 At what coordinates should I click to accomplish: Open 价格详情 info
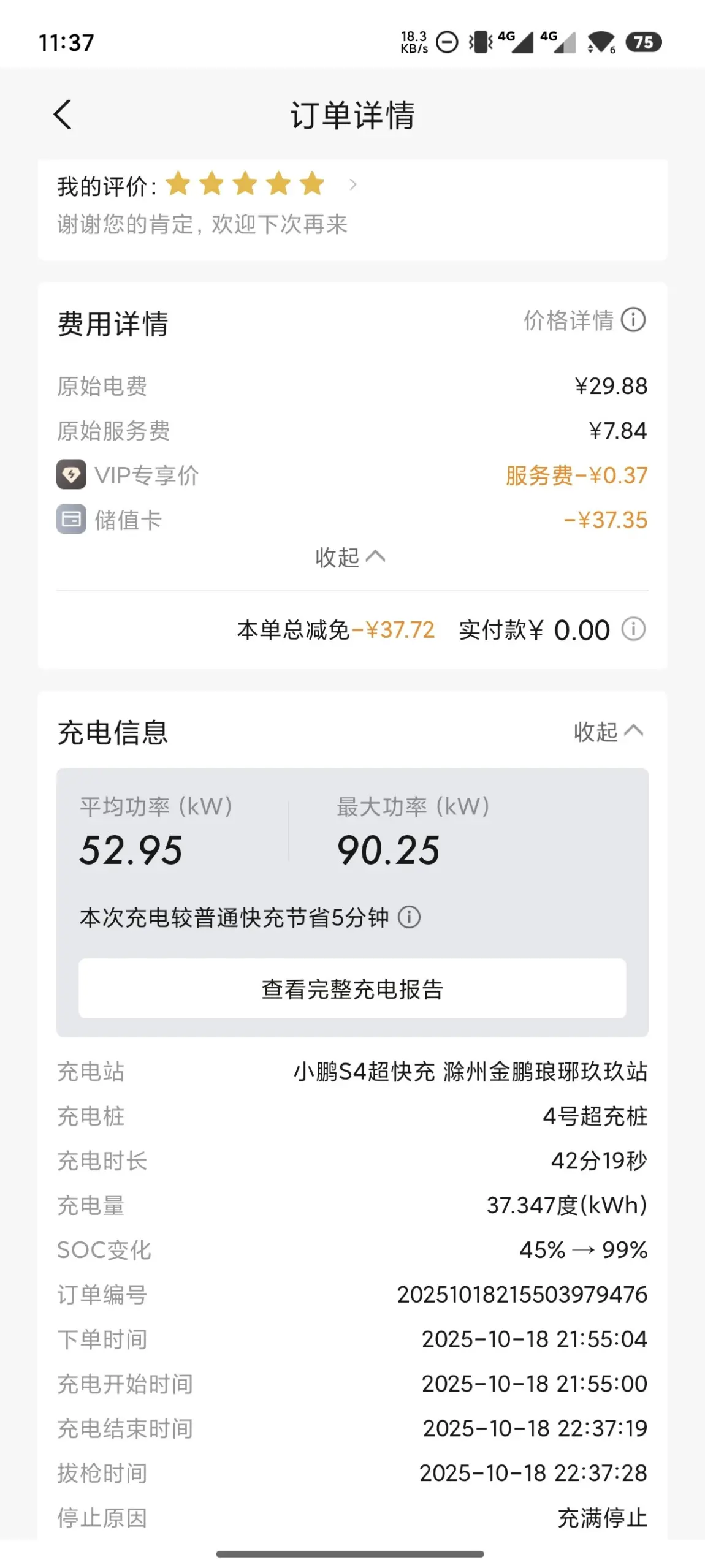click(584, 320)
